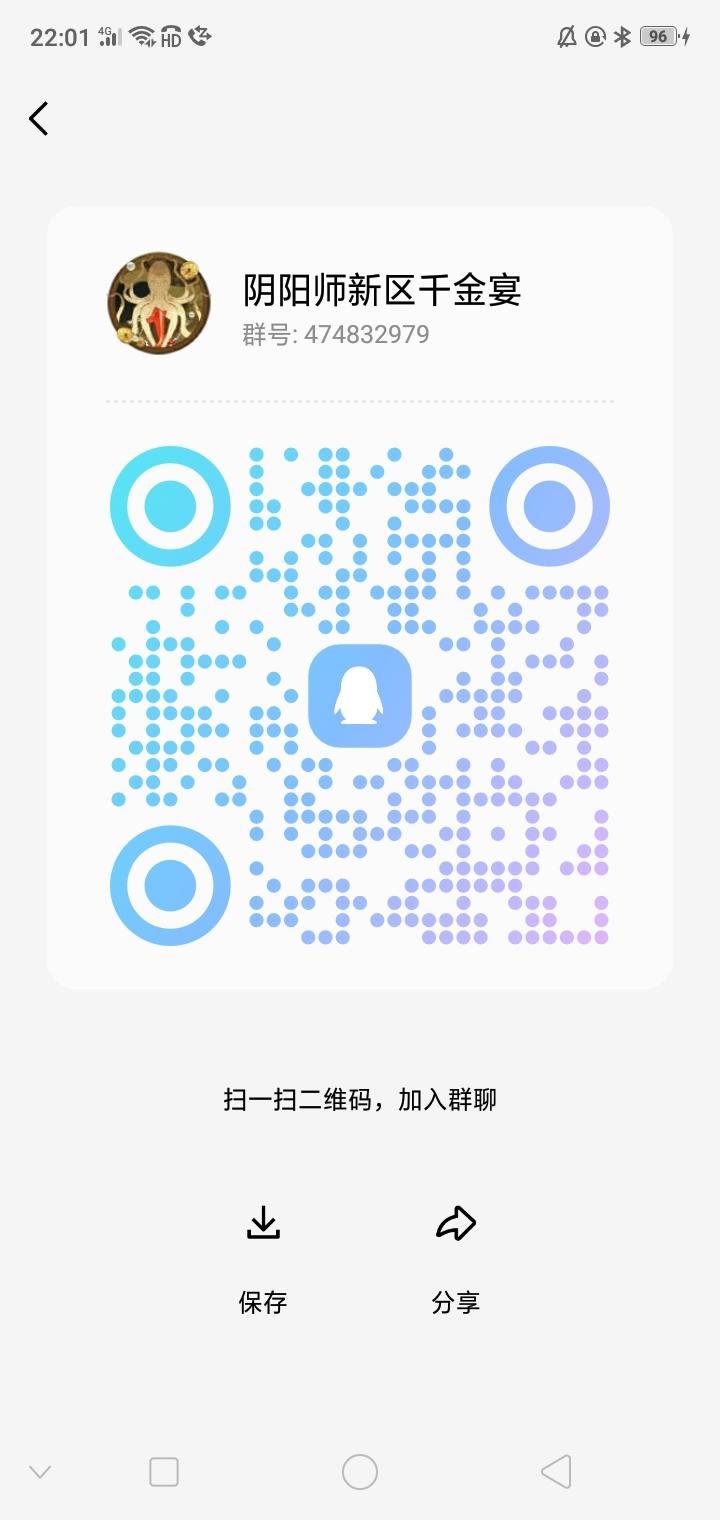Tap the Save download icon

(x=263, y=1222)
